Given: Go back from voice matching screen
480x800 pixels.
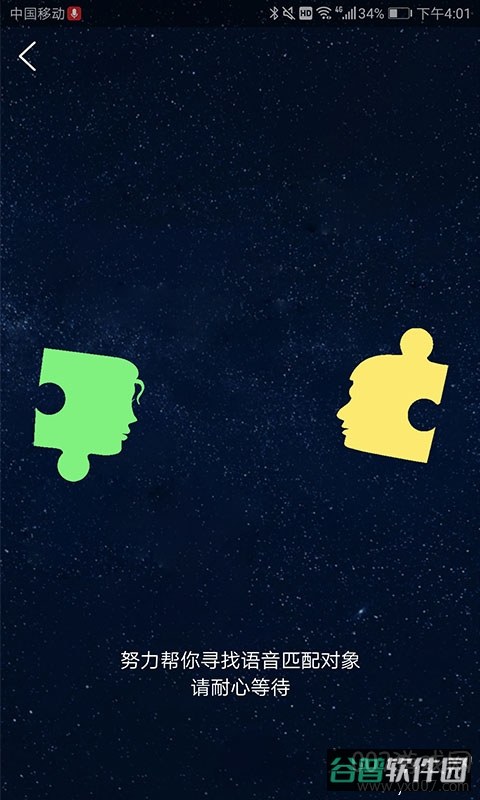Looking at the screenshot, I should click(x=28, y=56).
